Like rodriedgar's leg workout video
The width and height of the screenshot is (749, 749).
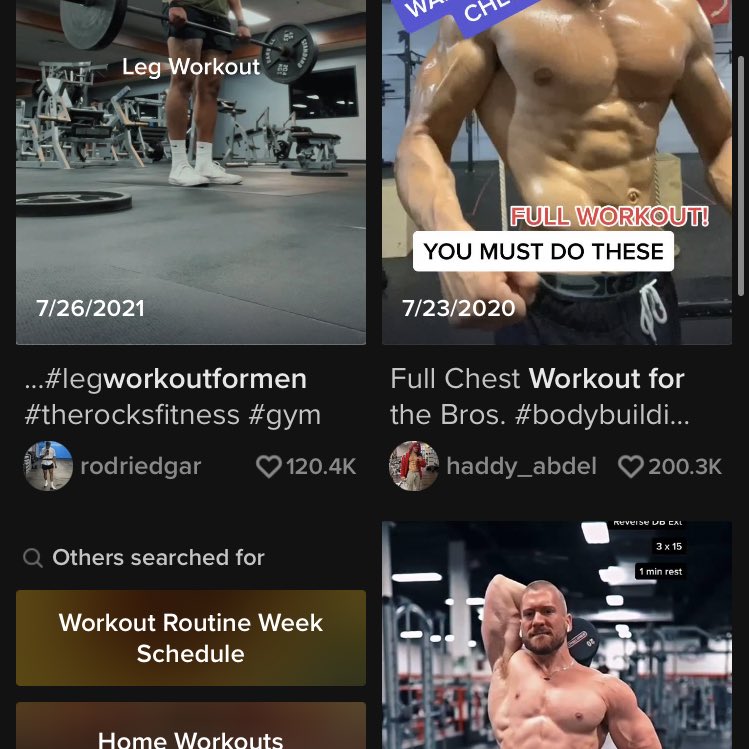click(x=269, y=467)
